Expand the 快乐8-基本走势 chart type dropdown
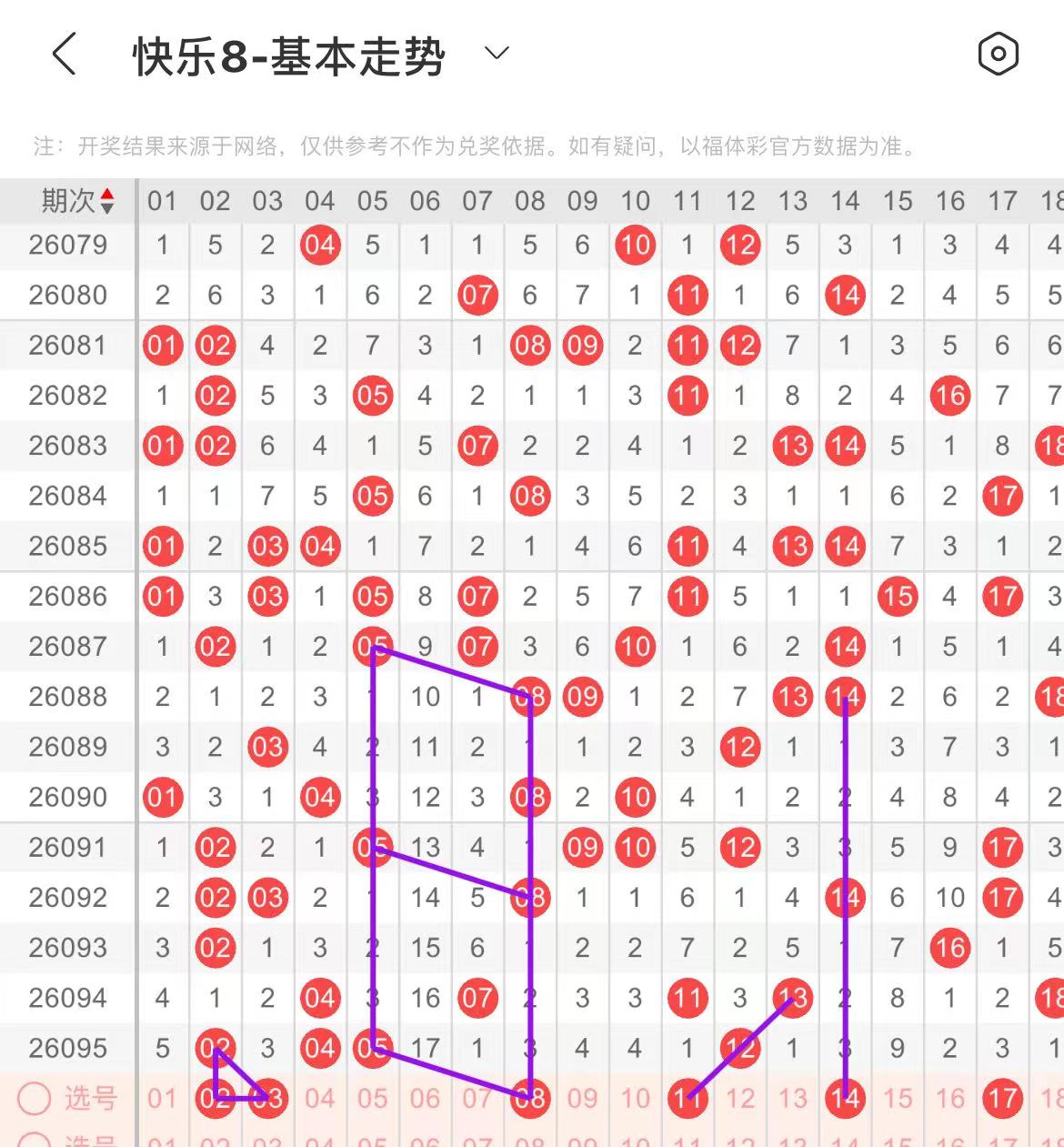Image resolution: width=1064 pixels, height=1147 pixels. (497, 54)
